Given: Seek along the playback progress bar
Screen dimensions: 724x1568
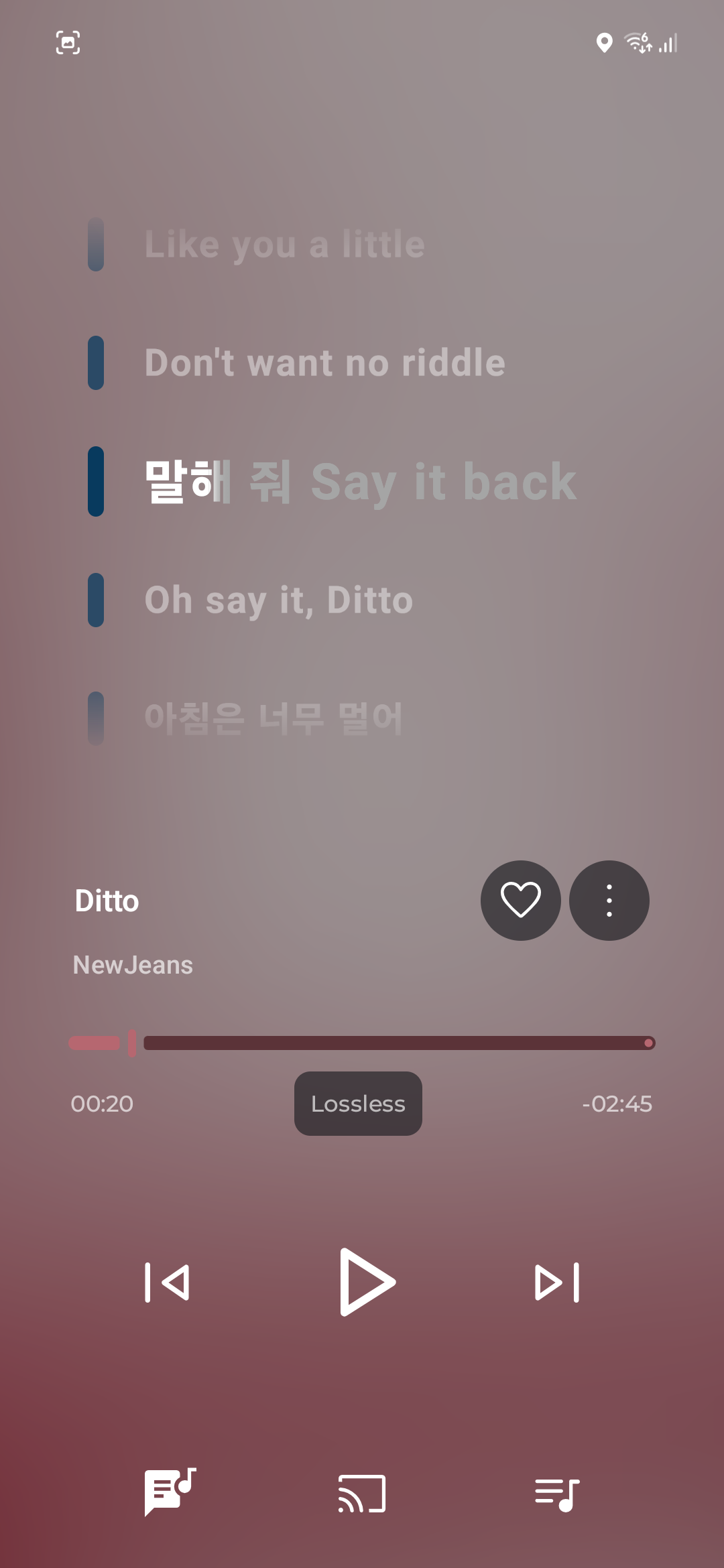Looking at the screenshot, I should point(398,1043).
